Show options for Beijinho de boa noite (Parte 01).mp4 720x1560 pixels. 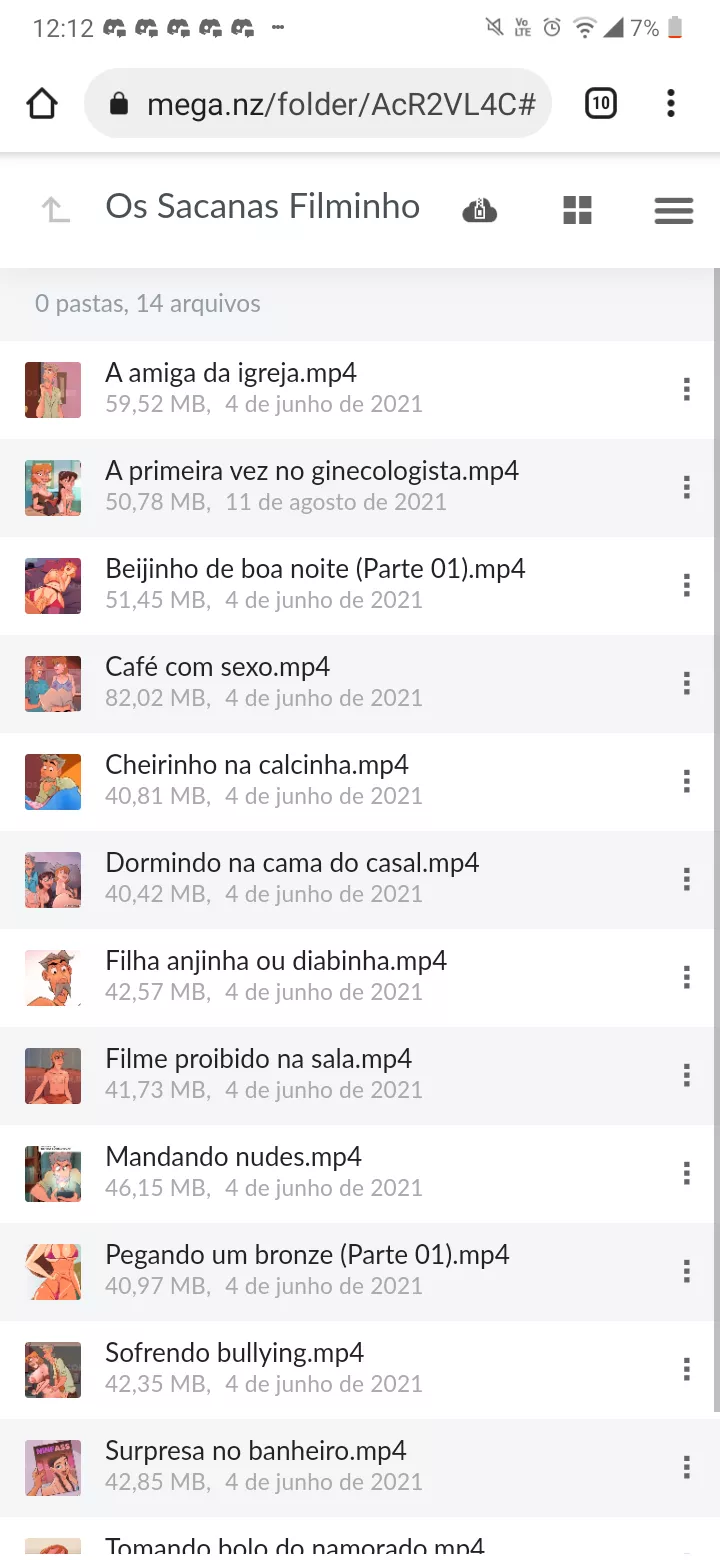pyautogui.click(x=686, y=585)
